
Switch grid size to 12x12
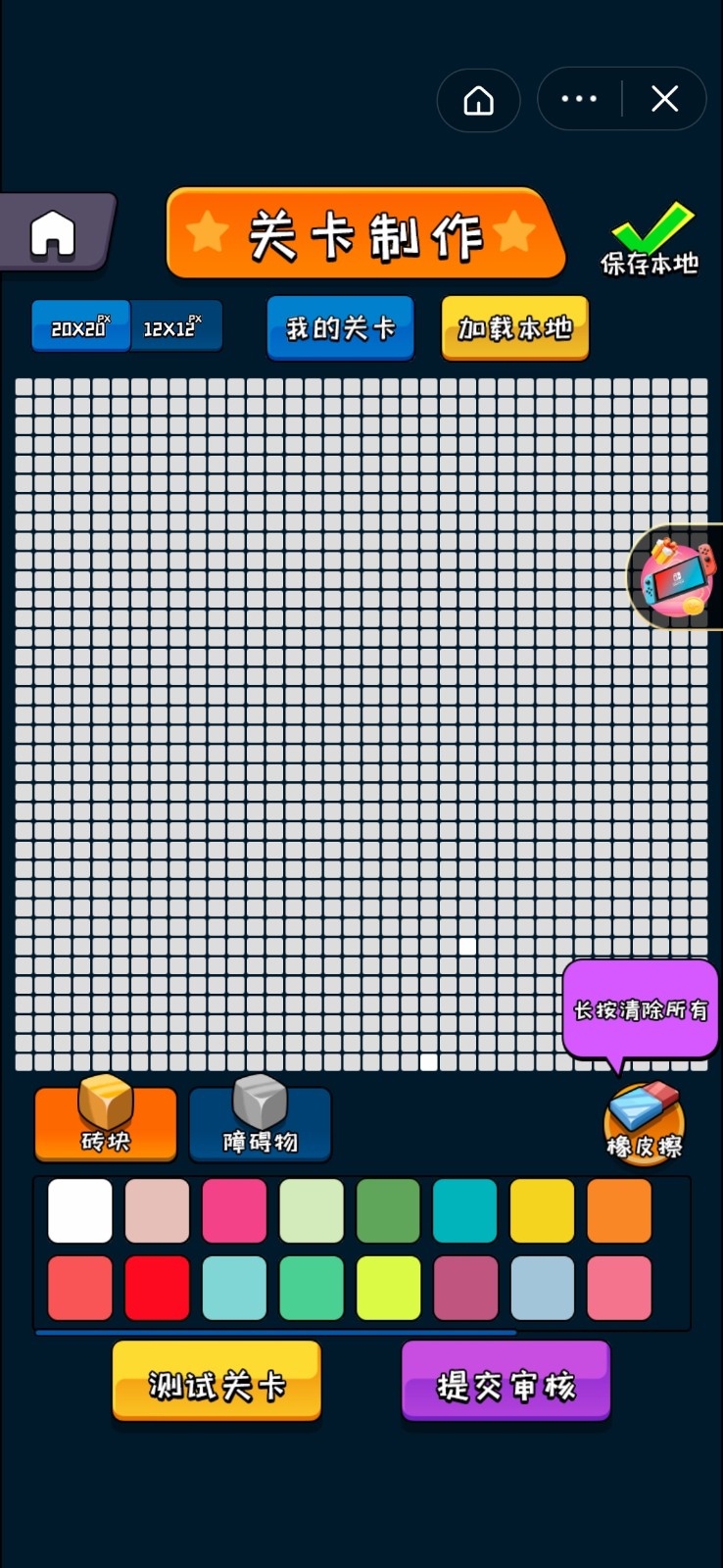click(x=174, y=327)
